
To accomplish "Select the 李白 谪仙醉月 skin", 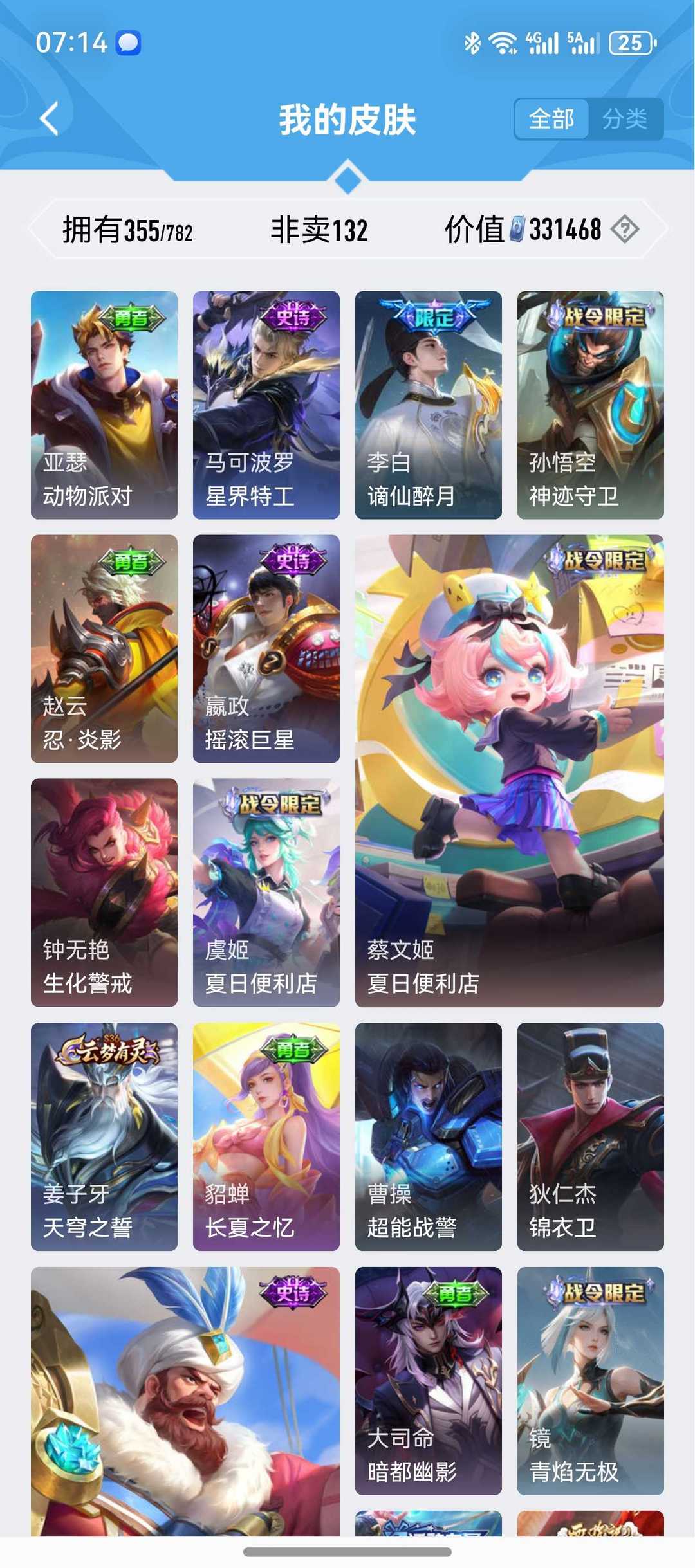I will 429,405.
